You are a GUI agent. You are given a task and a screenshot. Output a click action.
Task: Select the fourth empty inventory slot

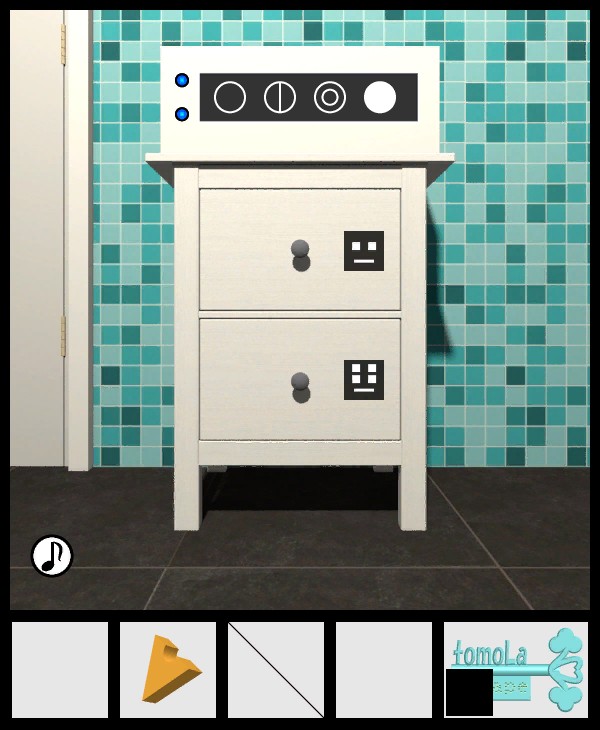[x=384, y=670]
